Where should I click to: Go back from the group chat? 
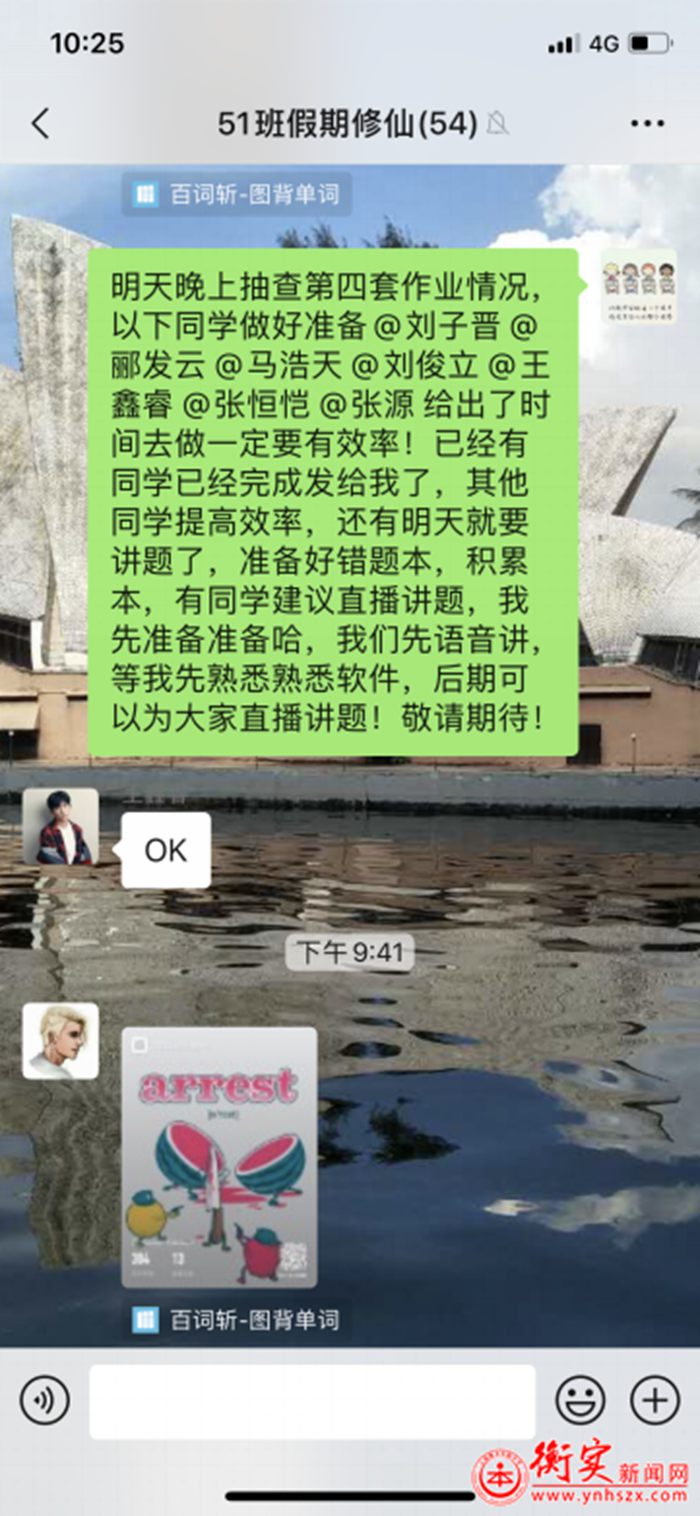[40, 124]
